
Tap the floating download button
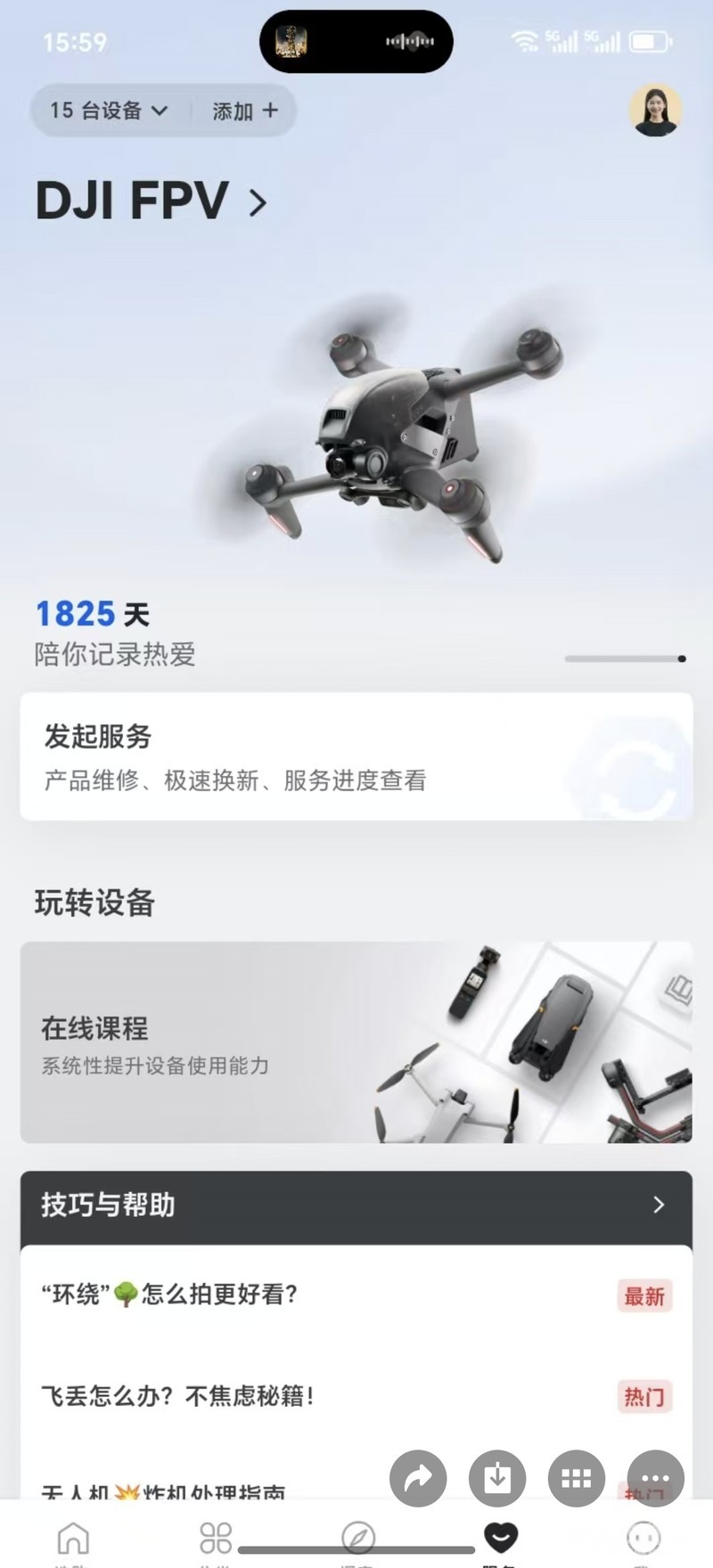497,1478
